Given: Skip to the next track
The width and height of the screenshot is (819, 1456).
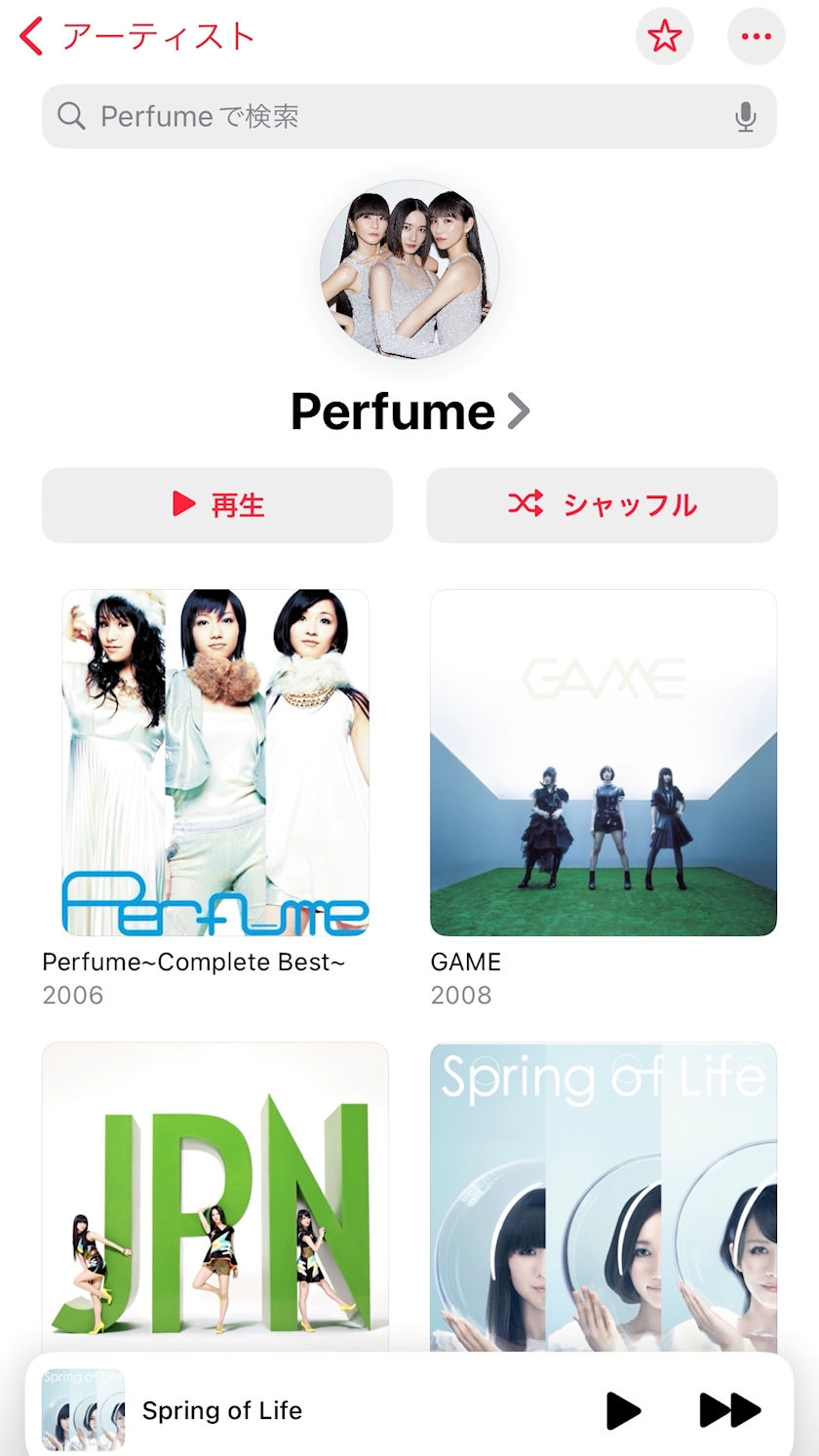Looking at the screenshot, I should click(730, 1410).
